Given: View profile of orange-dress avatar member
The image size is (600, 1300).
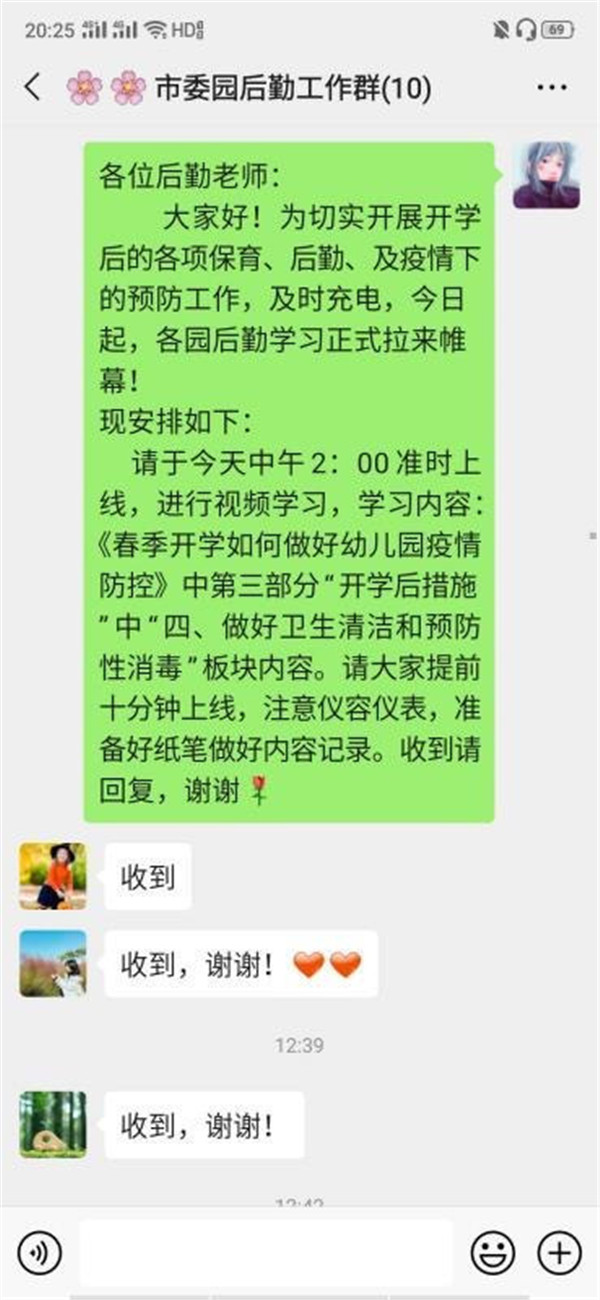Looking at the screenshot, I should (x=53, y=876).
